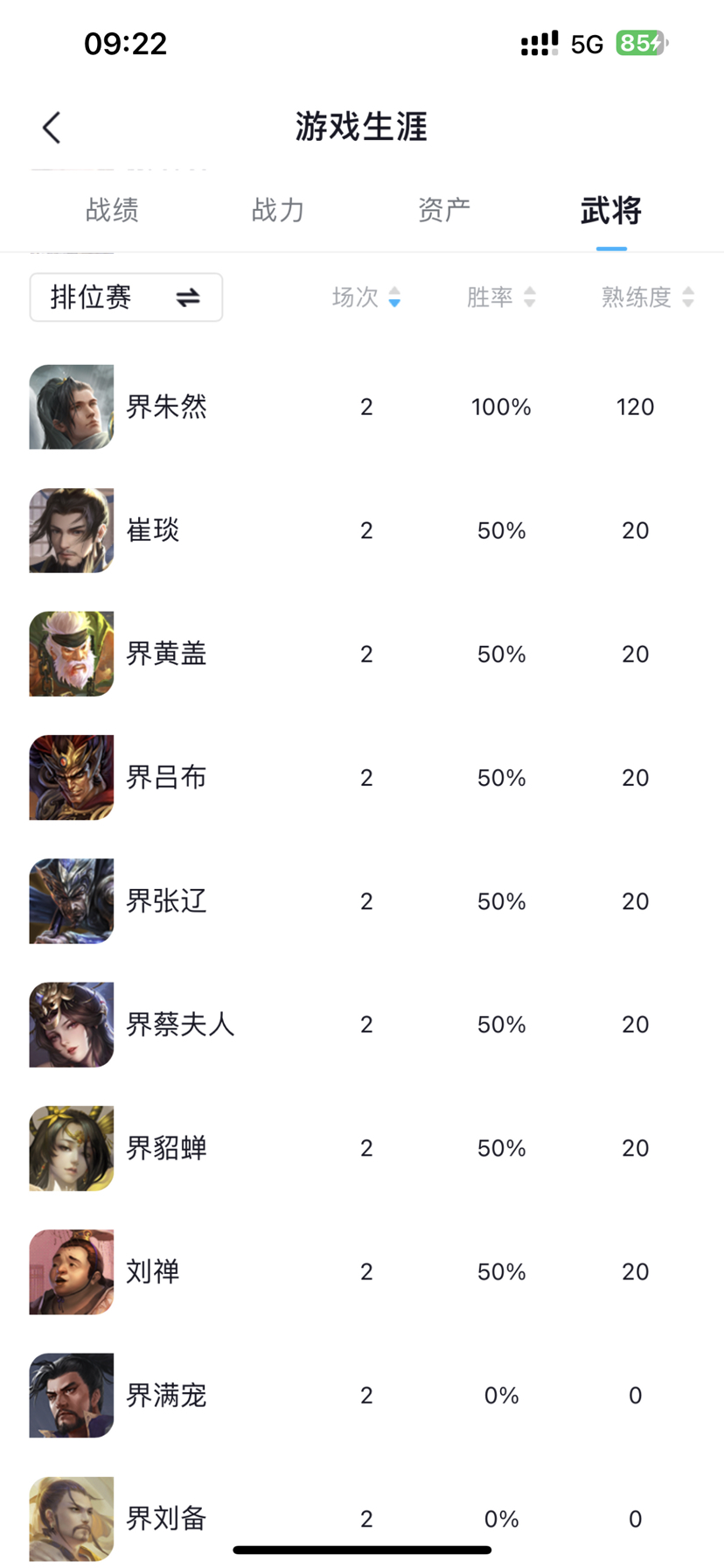Go back from 游戏生涯 page
This screenshot has height=1568, width=724.
[52, 128]
